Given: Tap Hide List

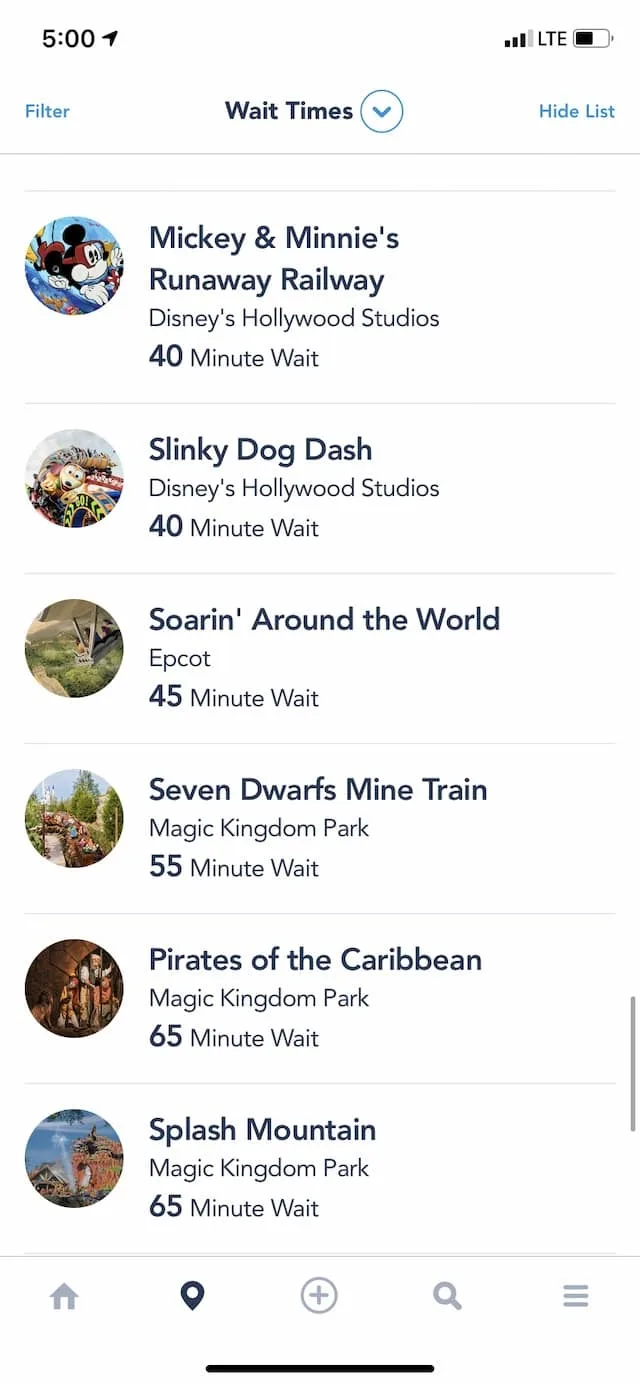Looking at the screenshot, I should [577, 111].
